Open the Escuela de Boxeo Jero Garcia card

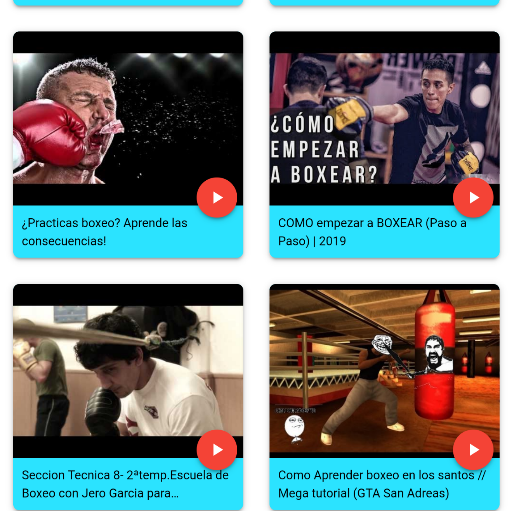click(128, 397)
